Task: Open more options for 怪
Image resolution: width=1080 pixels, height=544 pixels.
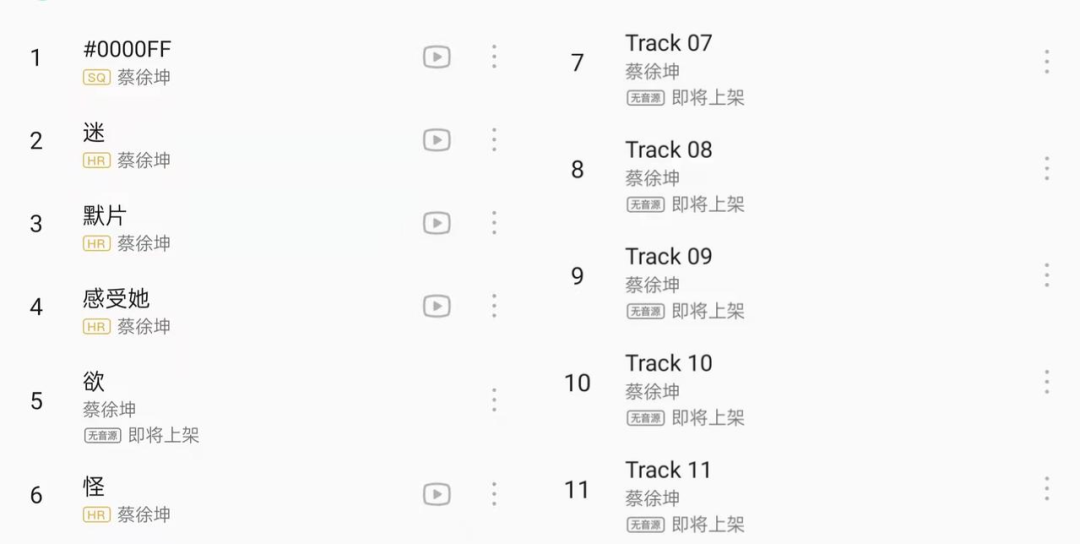Action: tap(494, 494)
